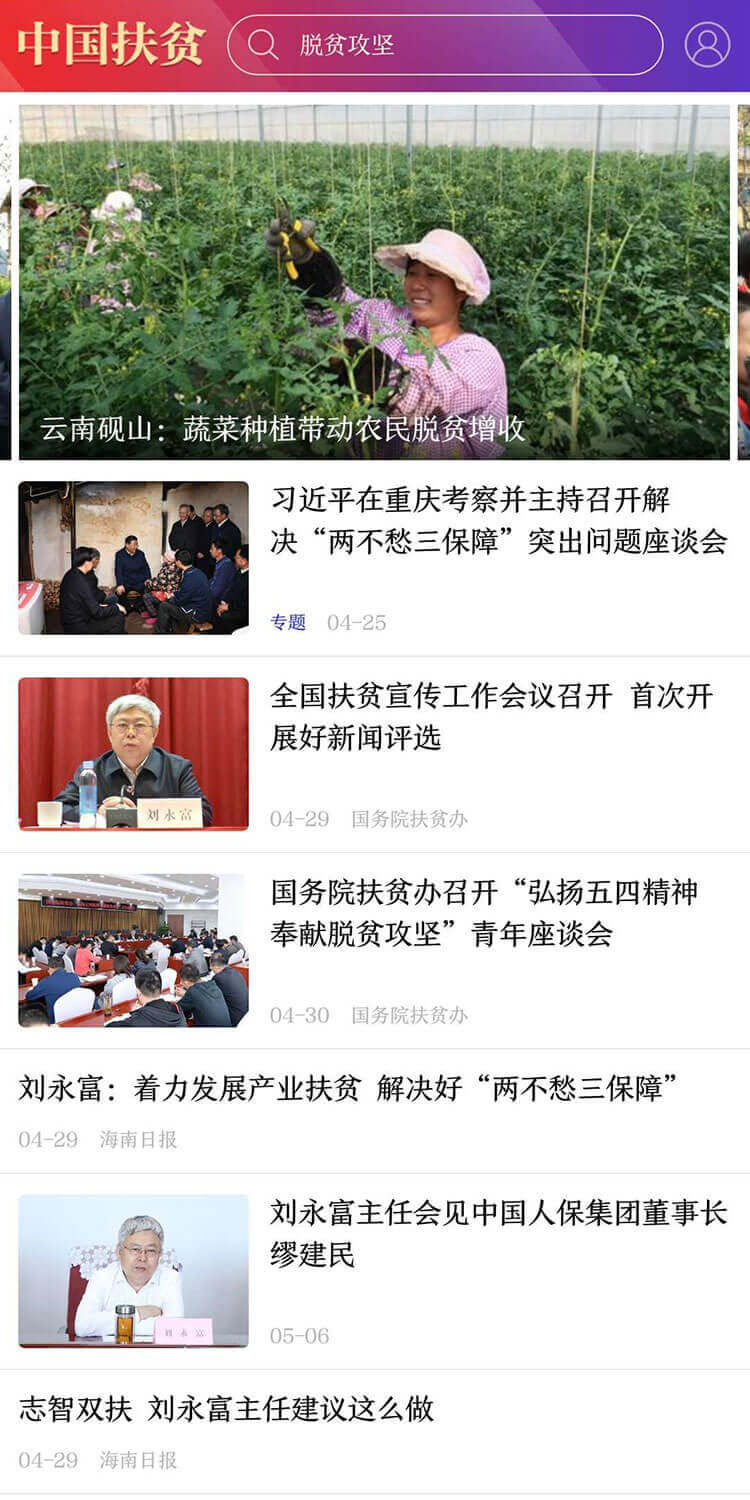This screenshot has height=1500, width=750.
Task: Open the 刘永富主任会见中国人保集团董事长 article
Action: (x=497, y=1233)
